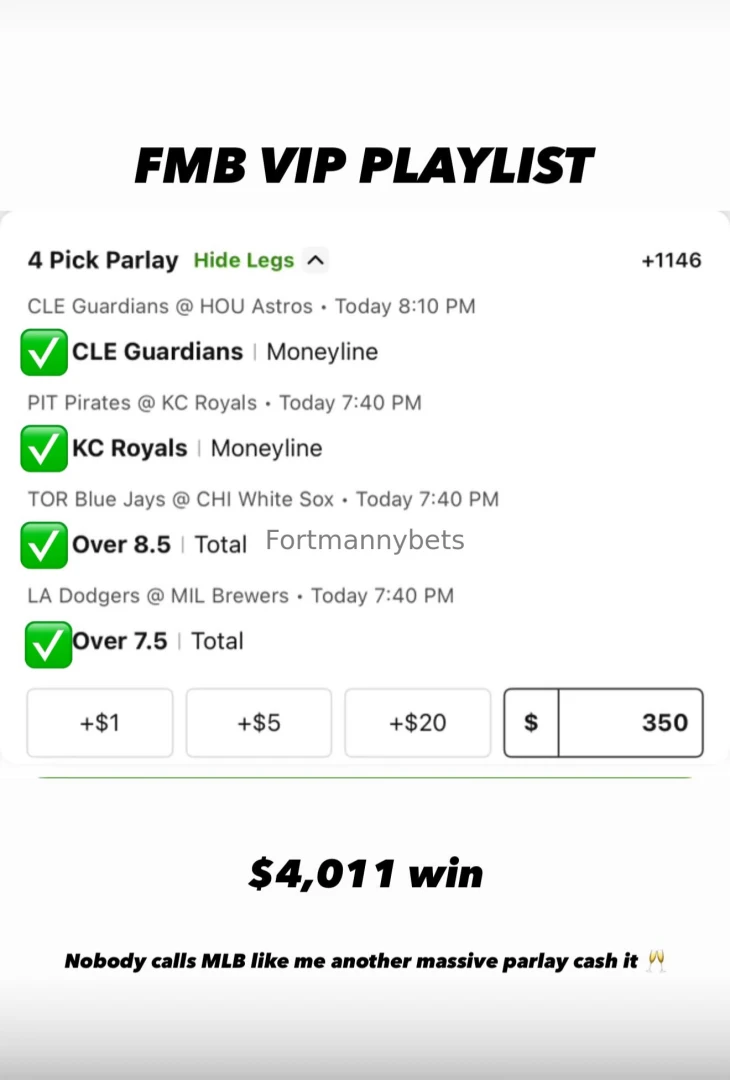The width and height of the screenshot is (730, 1080).
Task: Click the Fortmannybets watermark text
Action: (364, 540)
